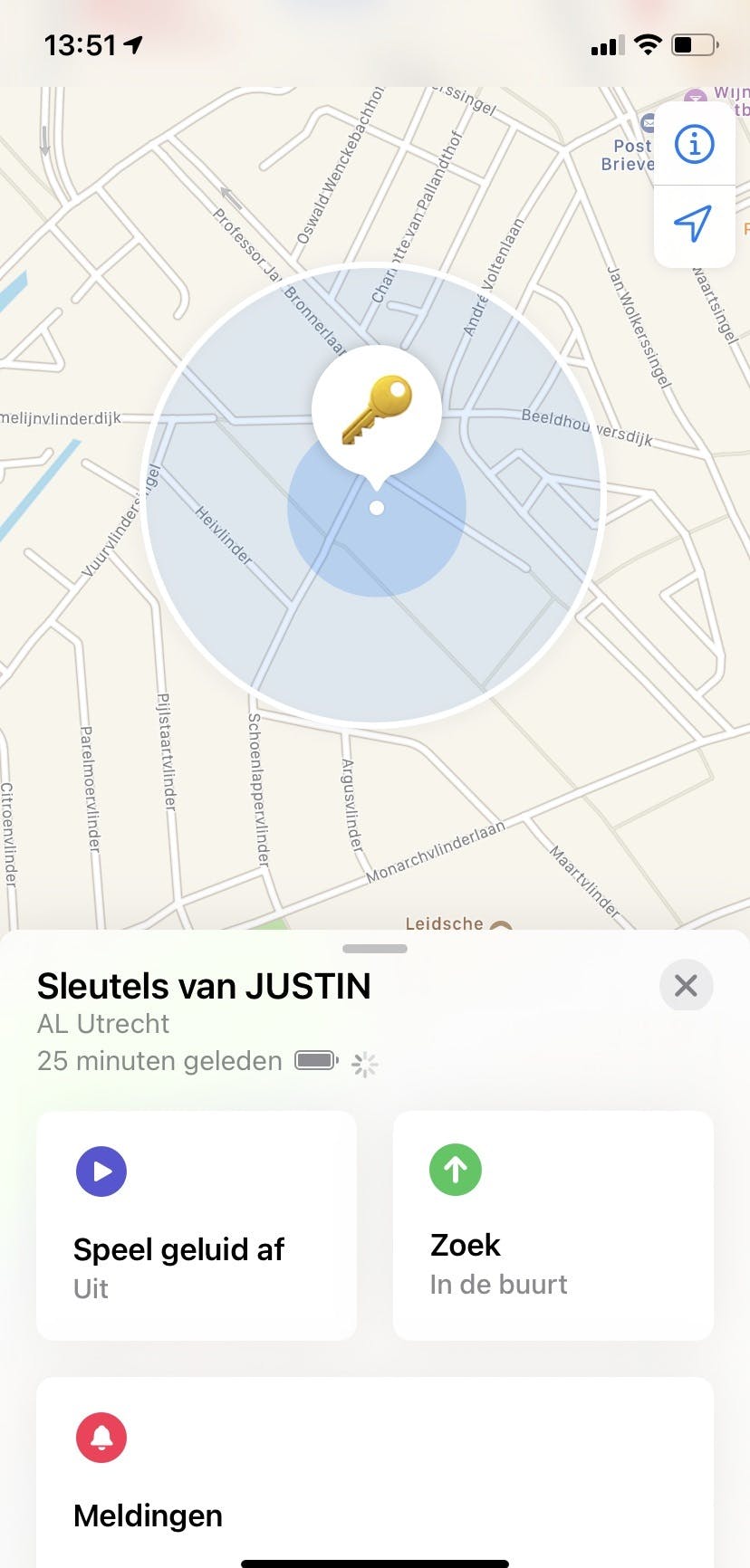
Task: Open the map info button
Action: tap(695, 144)
